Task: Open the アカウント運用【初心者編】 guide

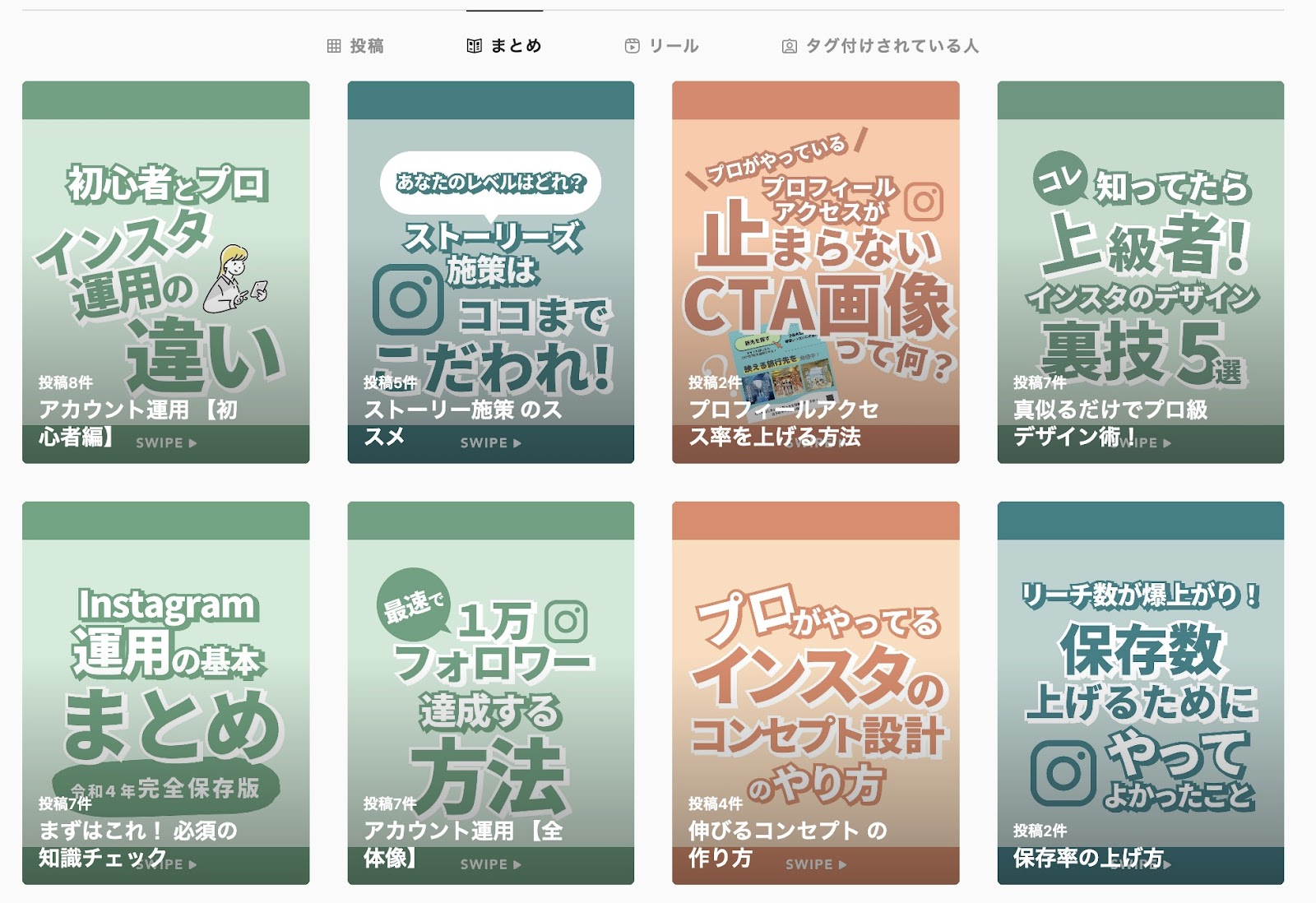Action: tap(165, 272)
